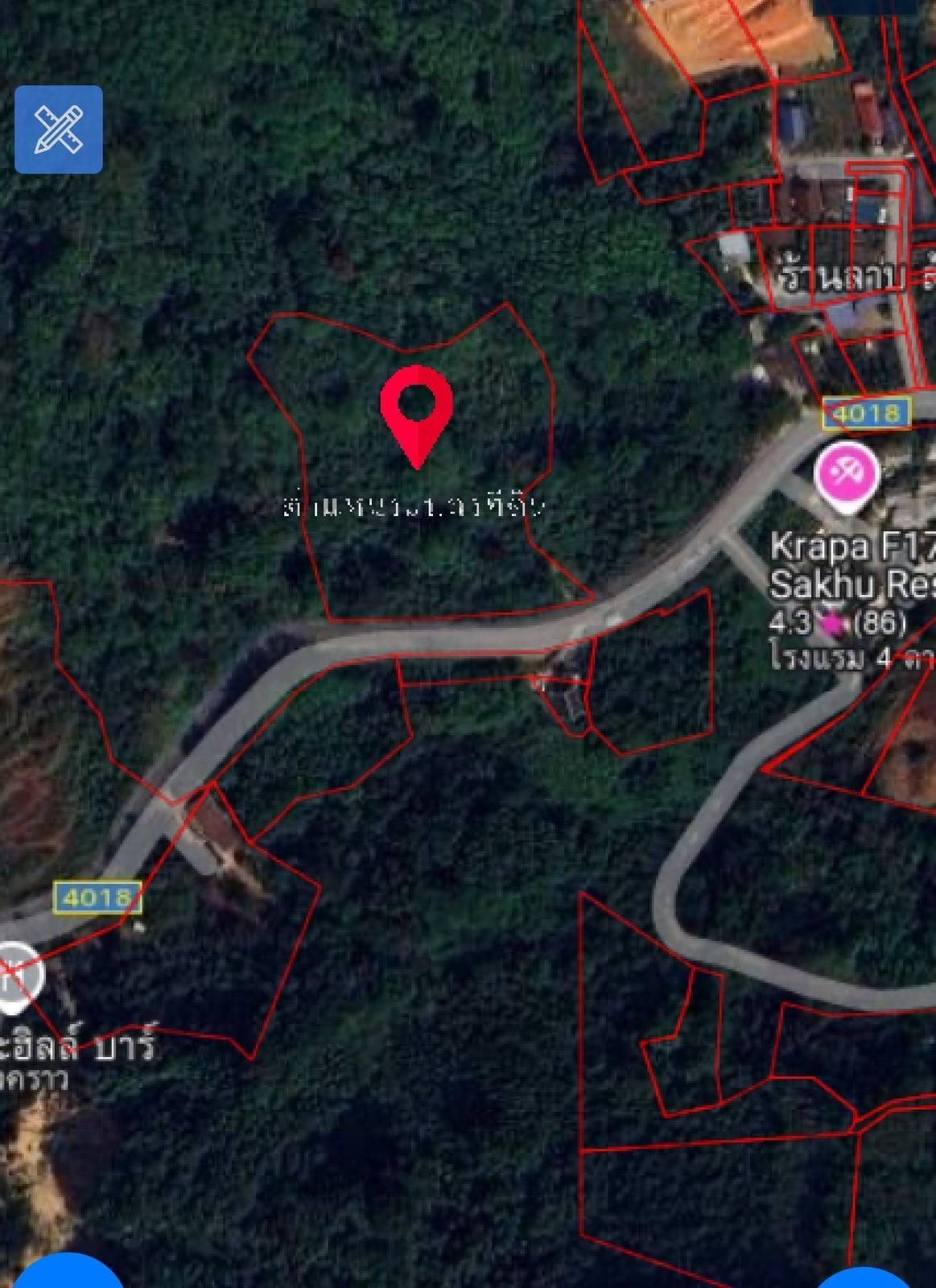Open the ruler and pencil measure tool
936x1288 pixels.
tap(58, 130)
